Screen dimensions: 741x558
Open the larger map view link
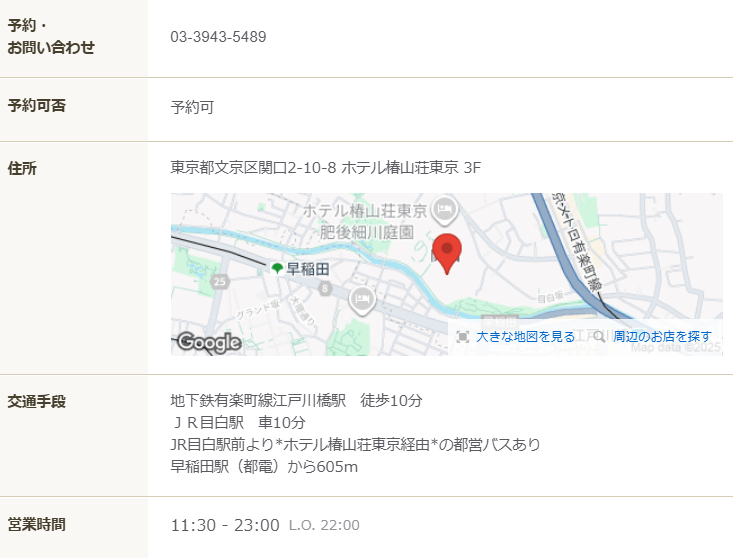pyautogui.click(x=524, y=337)
